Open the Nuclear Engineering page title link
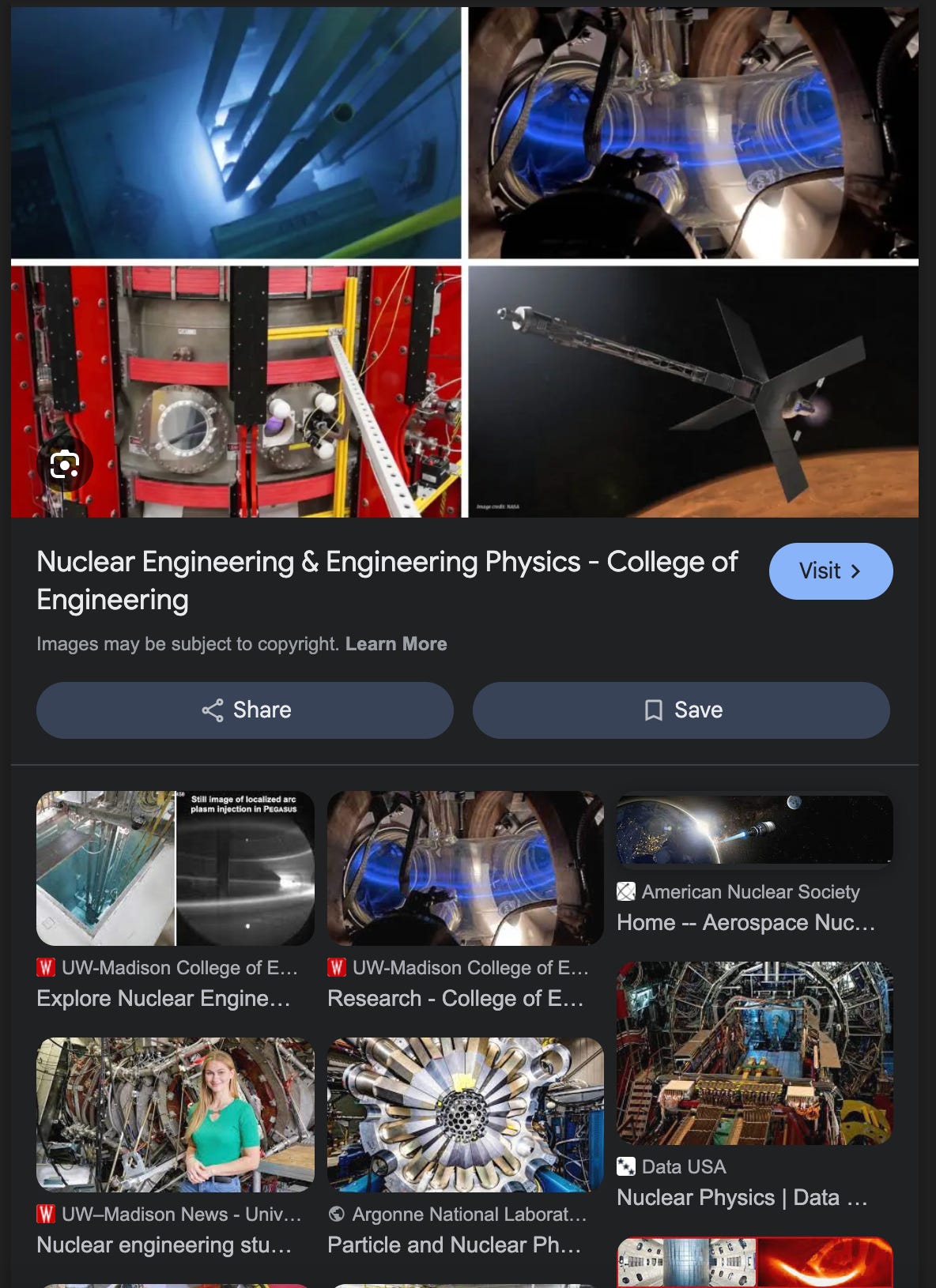This screenshot has width=936, height=1288. pyautogui.click(x=387, y=581)
